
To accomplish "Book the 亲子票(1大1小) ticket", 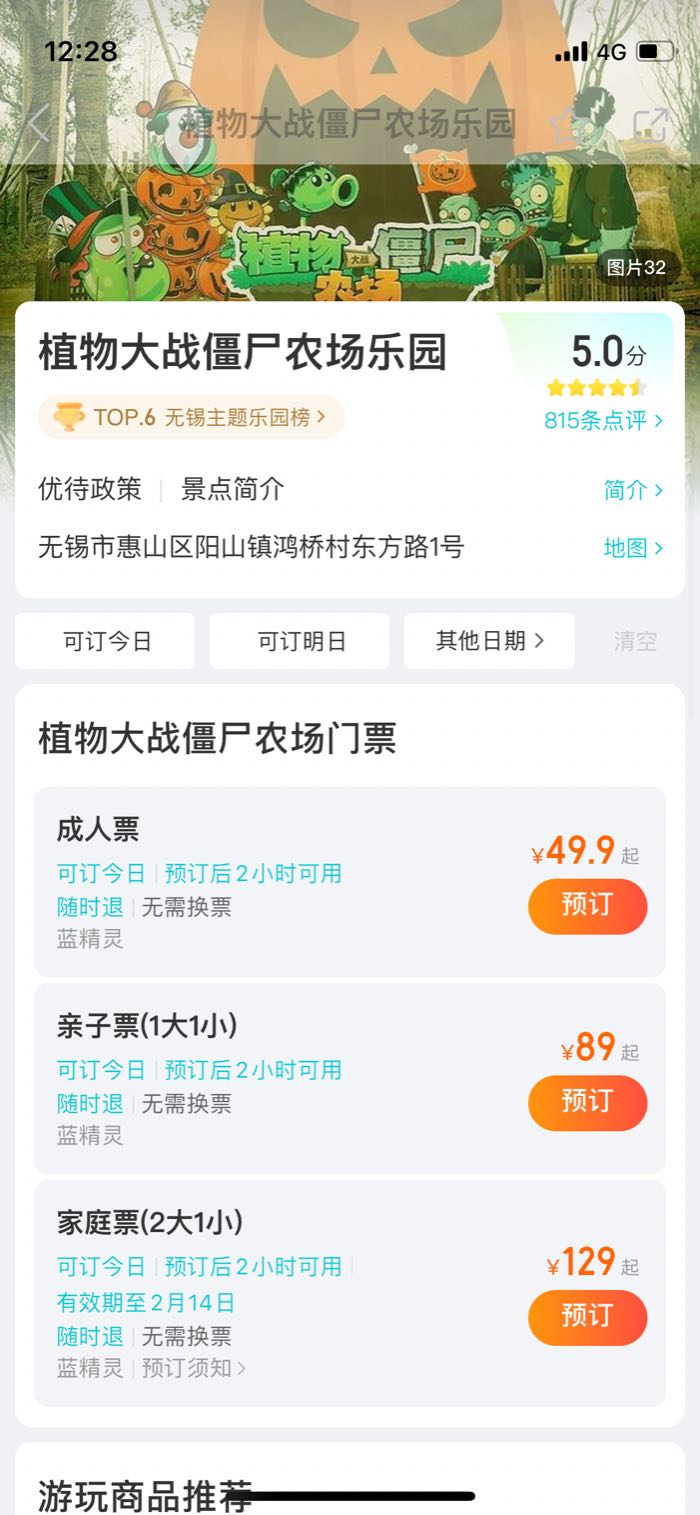I will pos(587,1103).
